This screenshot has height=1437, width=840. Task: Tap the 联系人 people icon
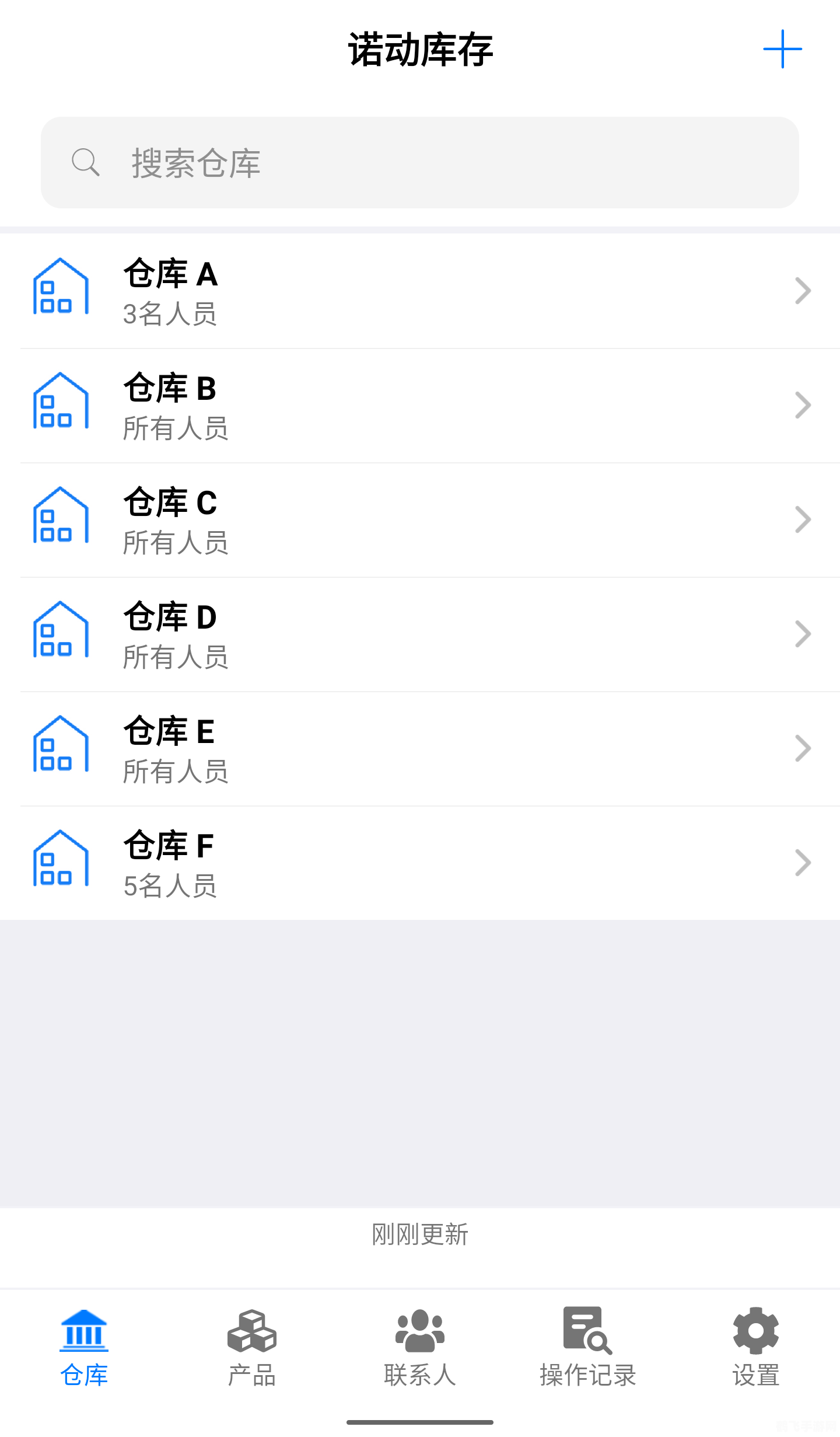coord(419,1331)
